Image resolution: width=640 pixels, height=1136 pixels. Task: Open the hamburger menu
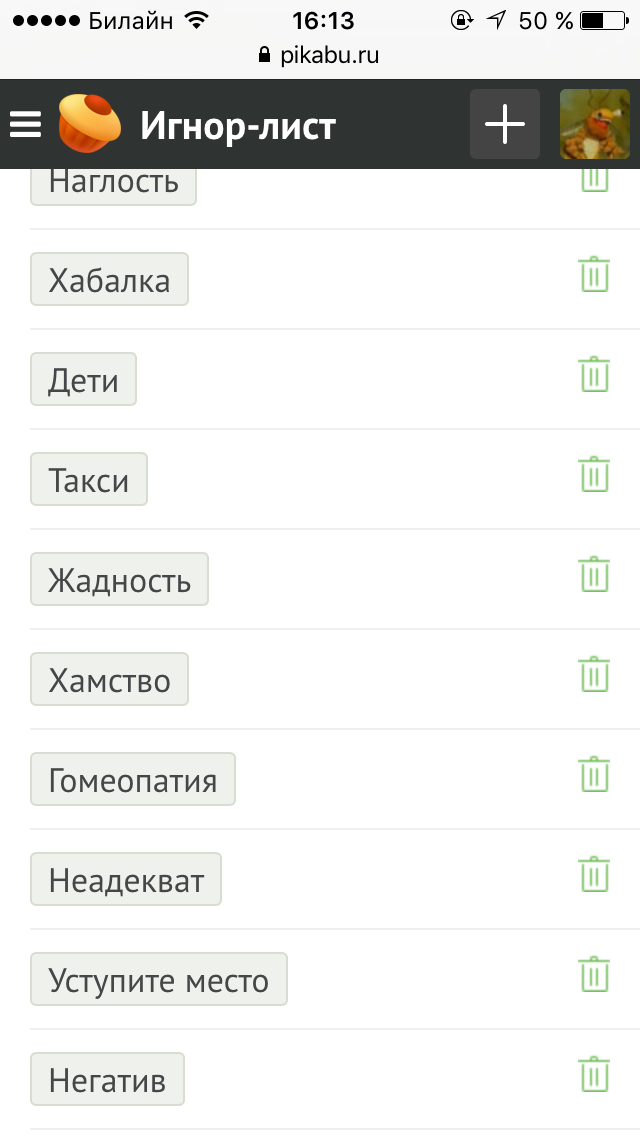(25, 125)
